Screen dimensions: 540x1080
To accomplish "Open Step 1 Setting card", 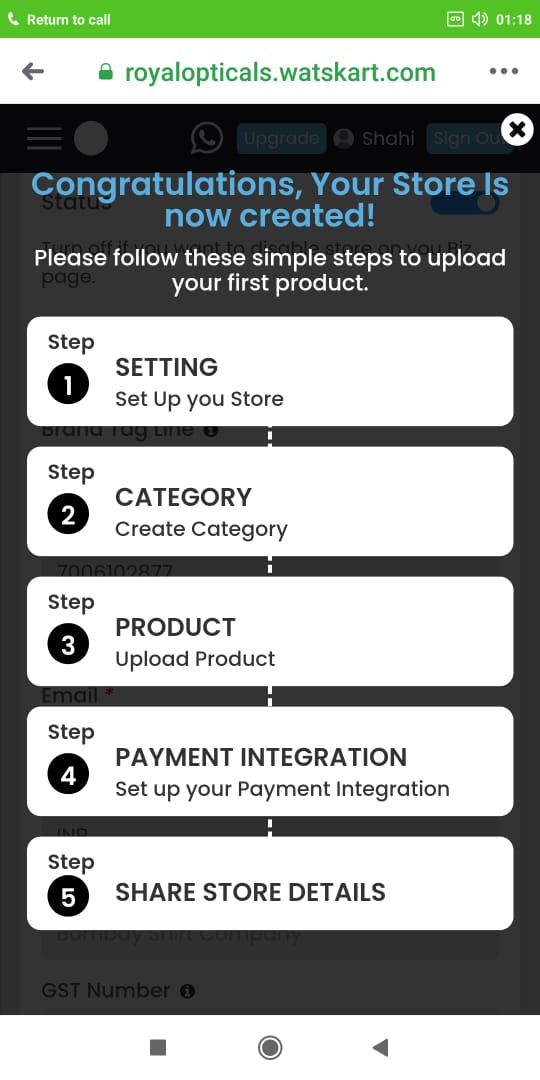I will pos(270,371).
